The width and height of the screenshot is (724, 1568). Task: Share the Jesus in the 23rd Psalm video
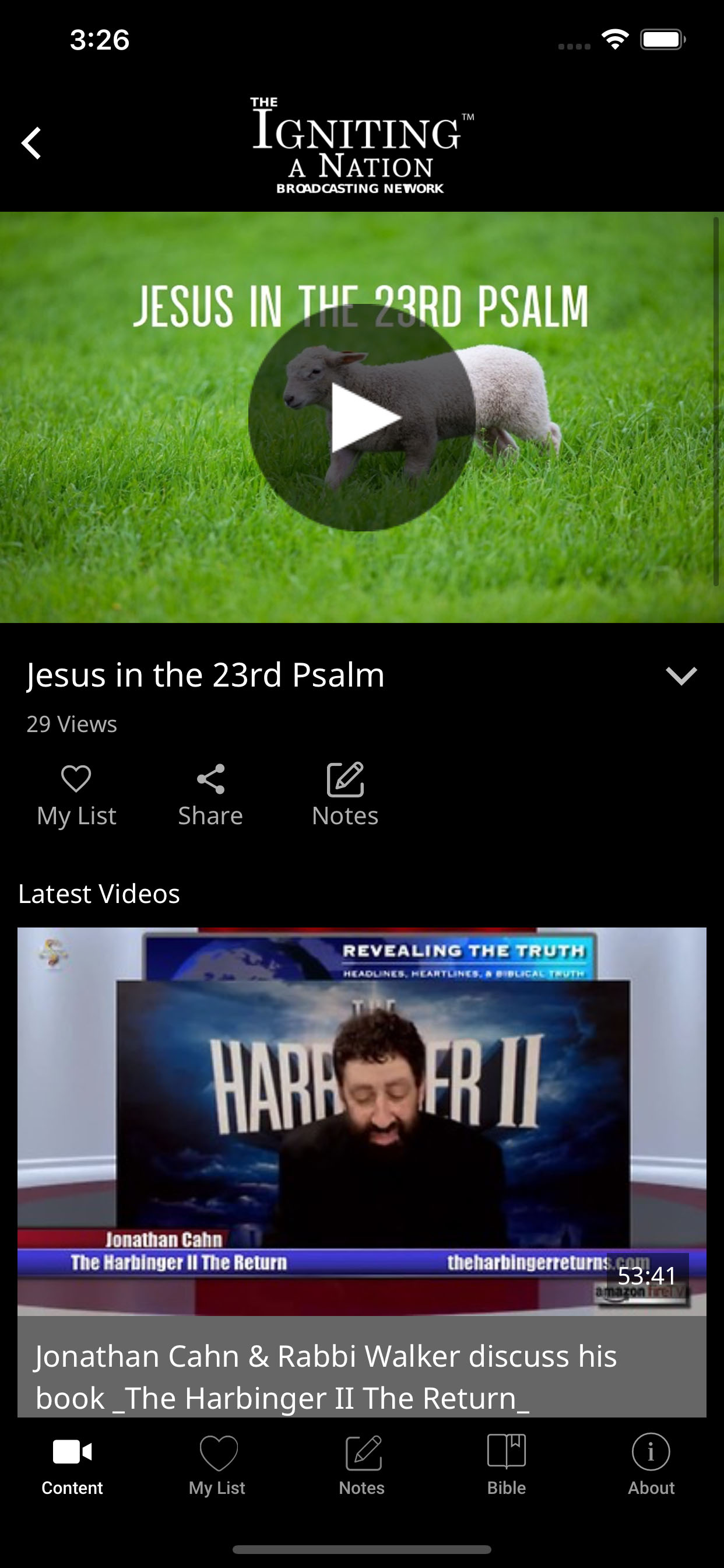tap(210, 796)
